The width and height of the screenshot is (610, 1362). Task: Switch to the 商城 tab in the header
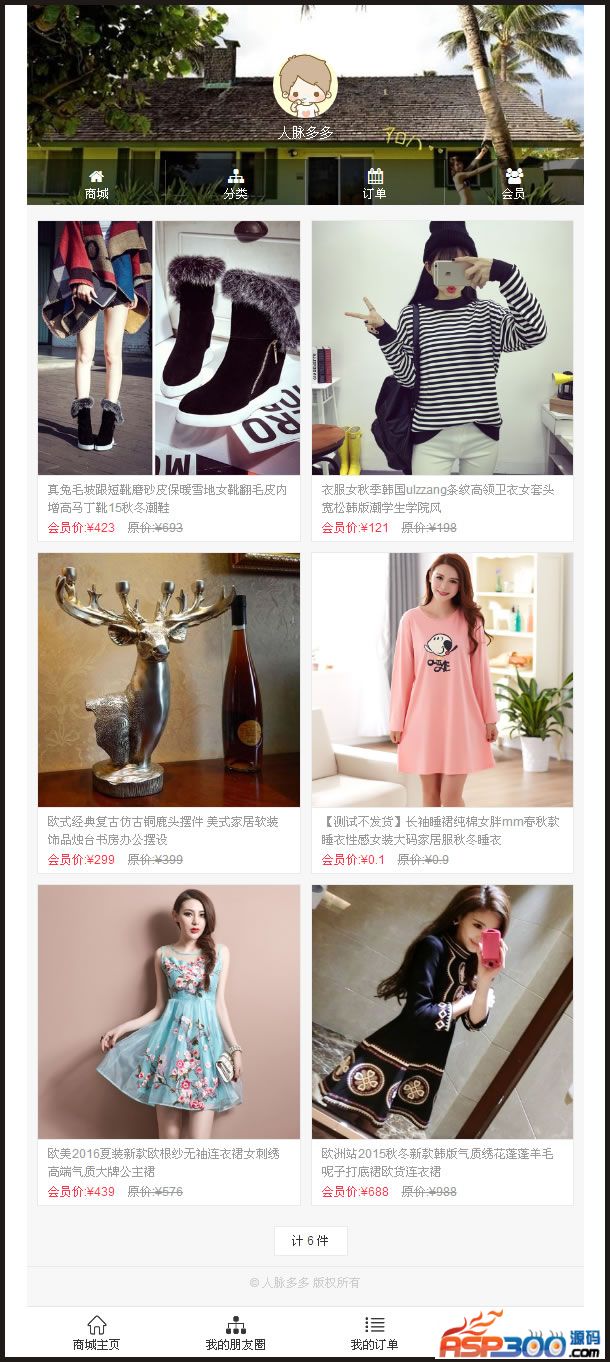click(x=97, y=184)
